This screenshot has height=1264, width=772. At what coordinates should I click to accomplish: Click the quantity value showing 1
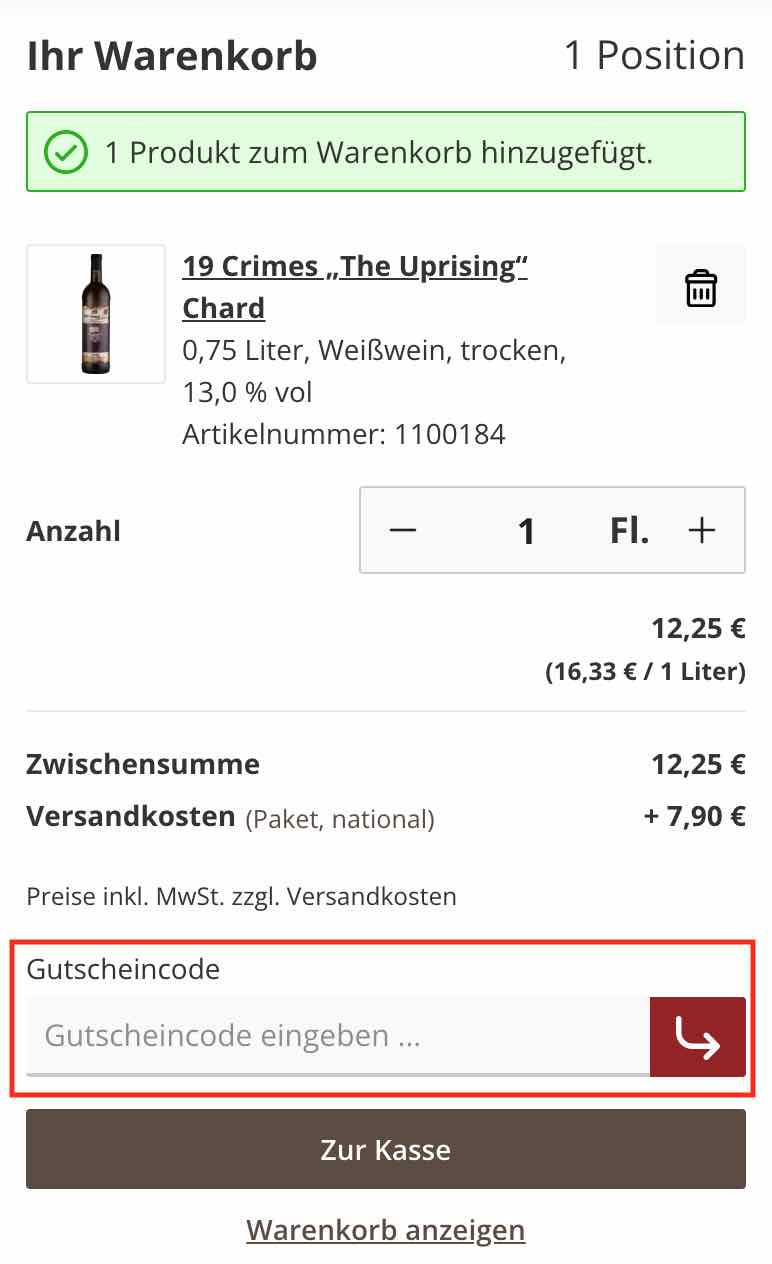pos(527,530)
